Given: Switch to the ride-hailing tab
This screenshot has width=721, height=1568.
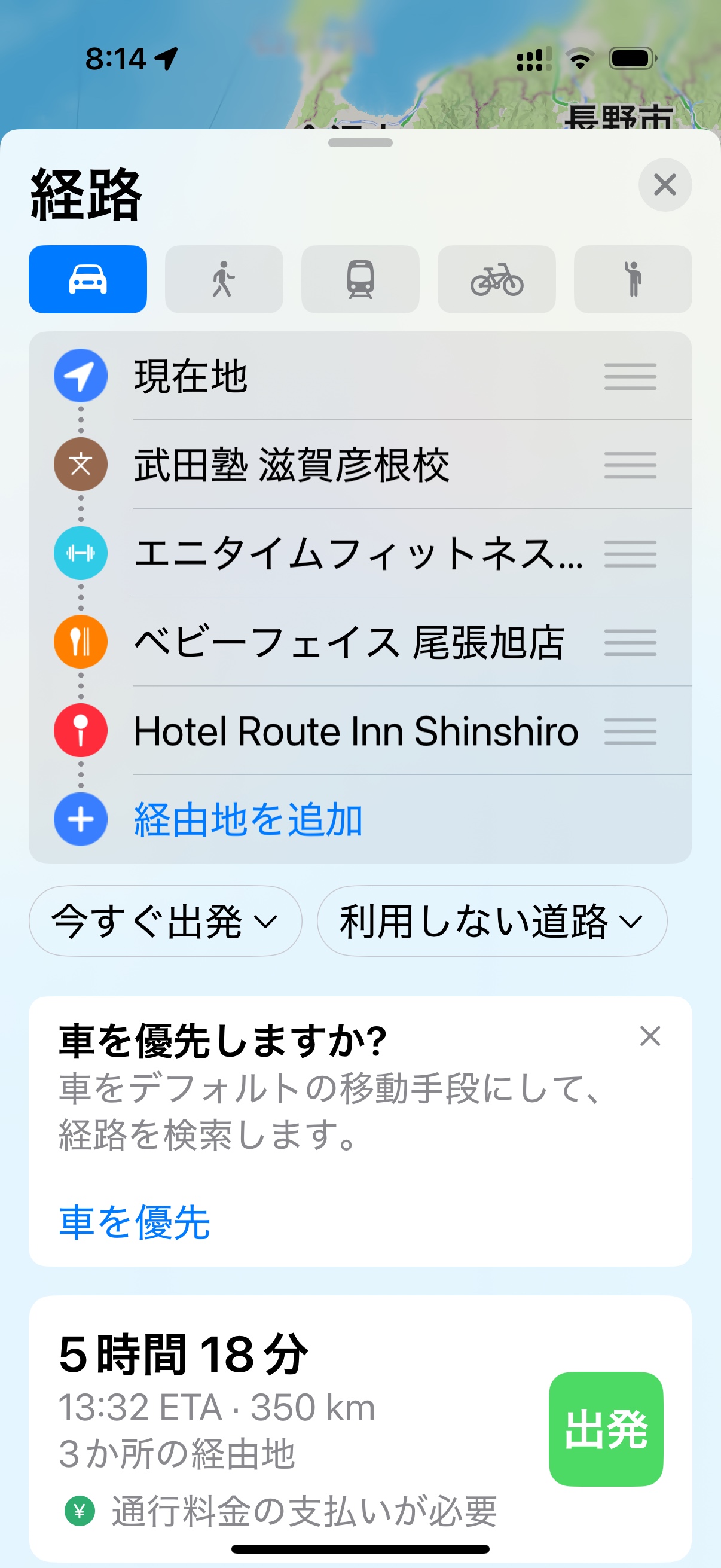Looking at the screenshot, I should pos(633,279).
